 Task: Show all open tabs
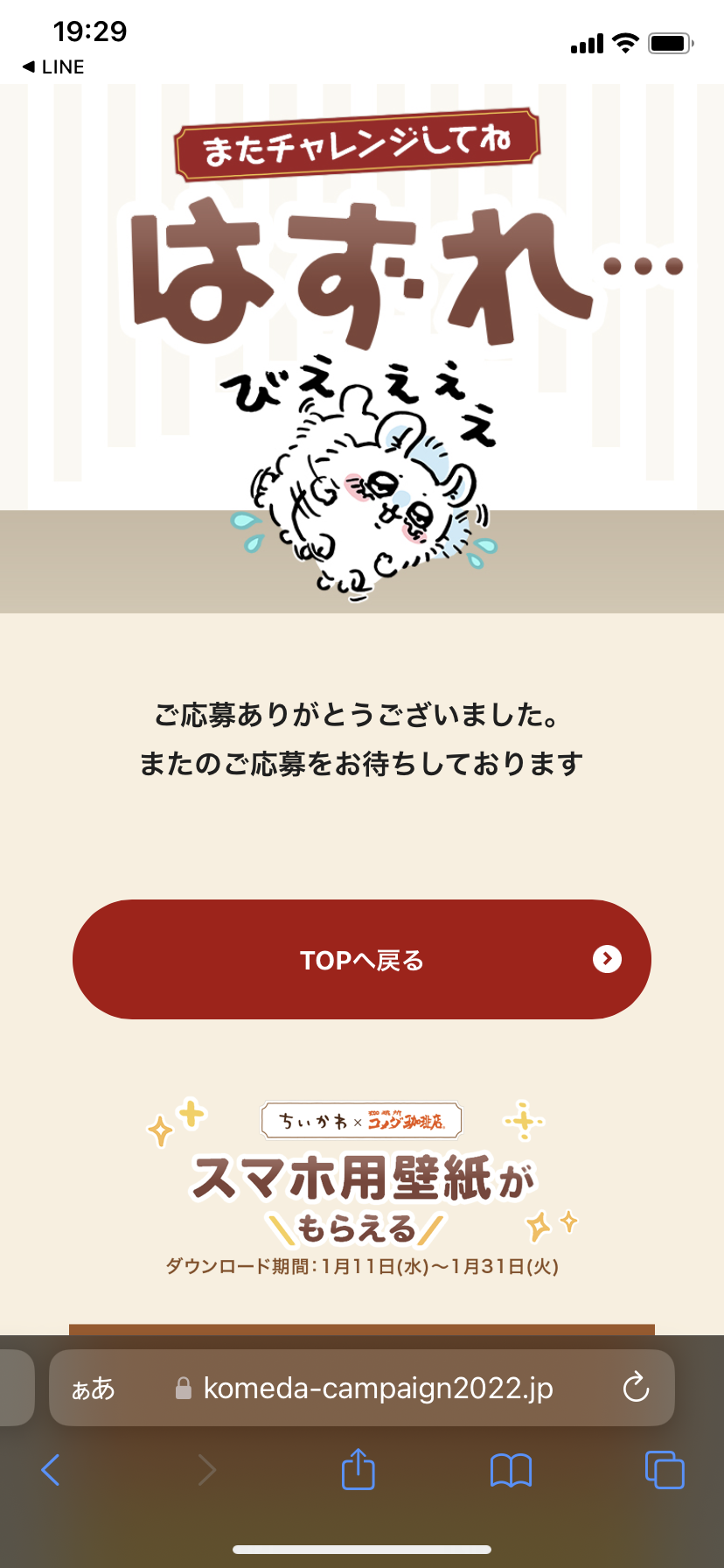(665, 1470)
